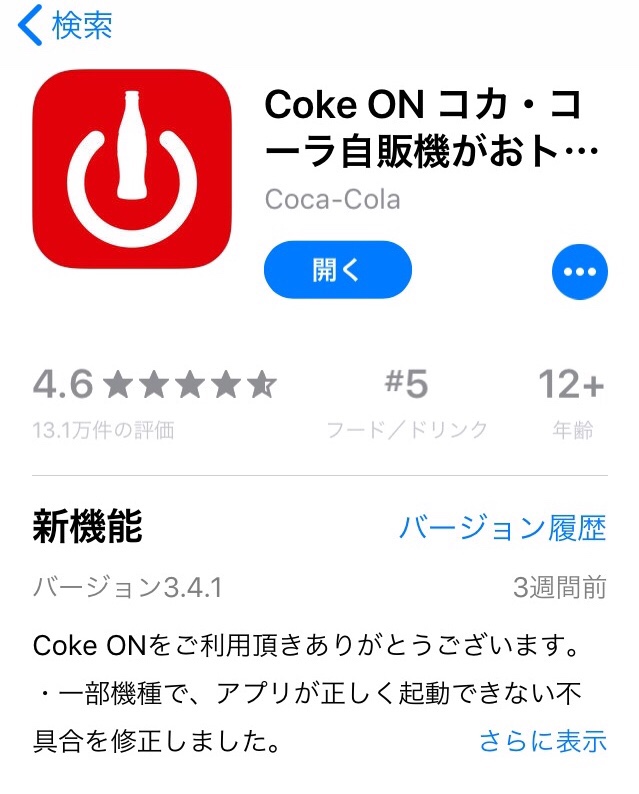Open バージョン履歴 version history
Viewport: 639px width, 794px height.
click(502, 528)
